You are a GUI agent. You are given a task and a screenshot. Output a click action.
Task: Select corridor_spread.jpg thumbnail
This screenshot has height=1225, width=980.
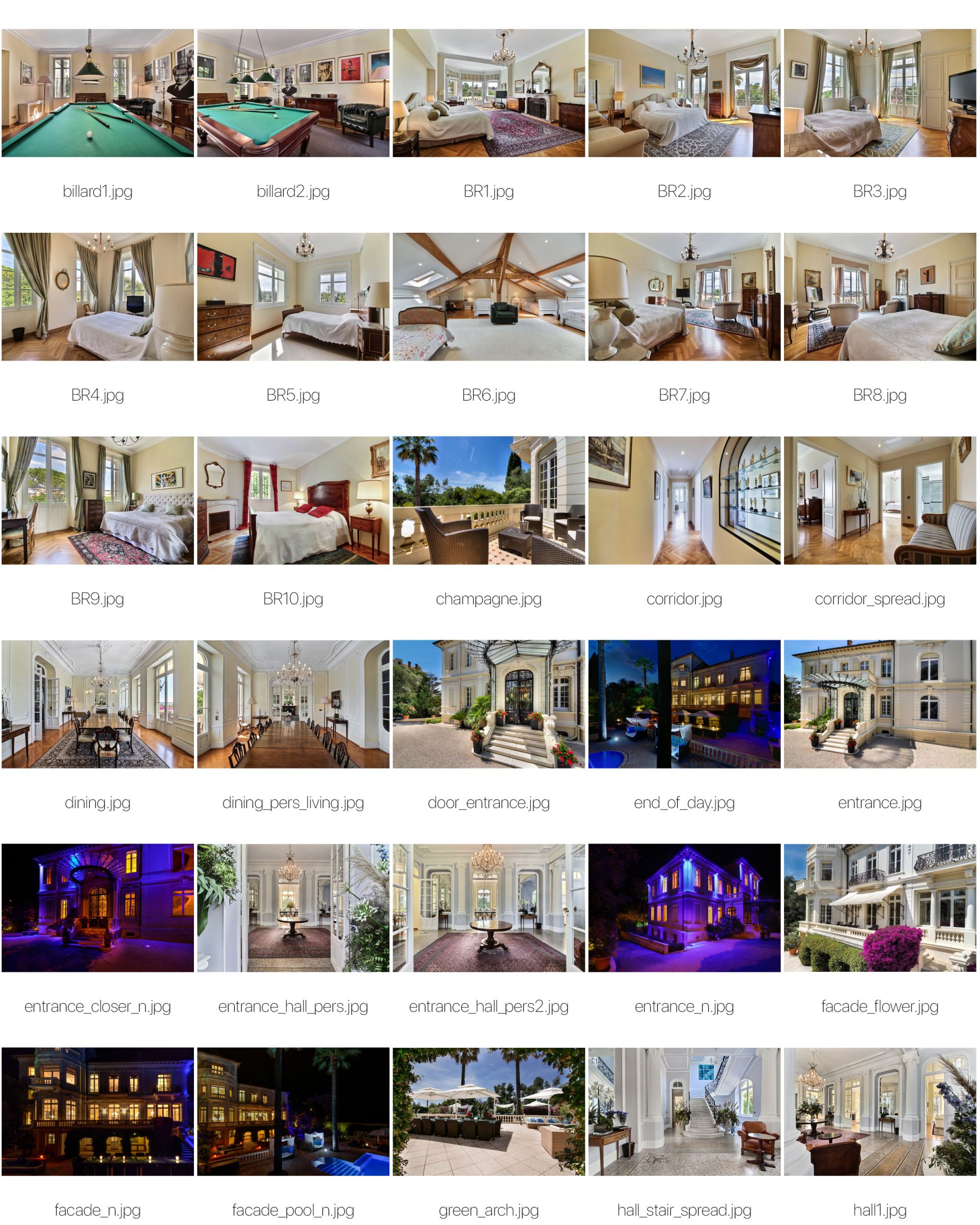879,500
